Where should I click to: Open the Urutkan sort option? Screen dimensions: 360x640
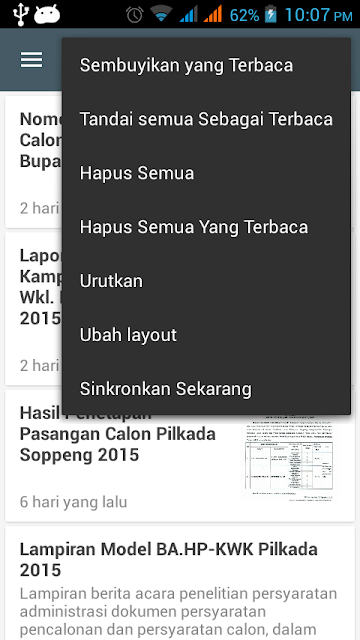click(206, 281)
